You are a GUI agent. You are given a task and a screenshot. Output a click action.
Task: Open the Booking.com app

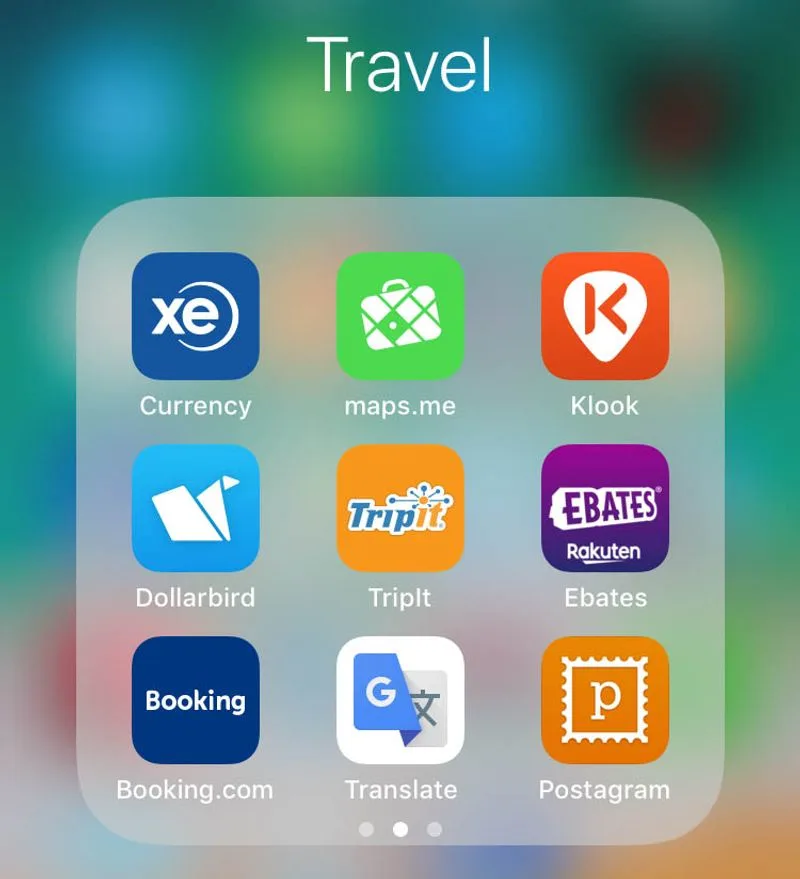(x=196, y=701)
